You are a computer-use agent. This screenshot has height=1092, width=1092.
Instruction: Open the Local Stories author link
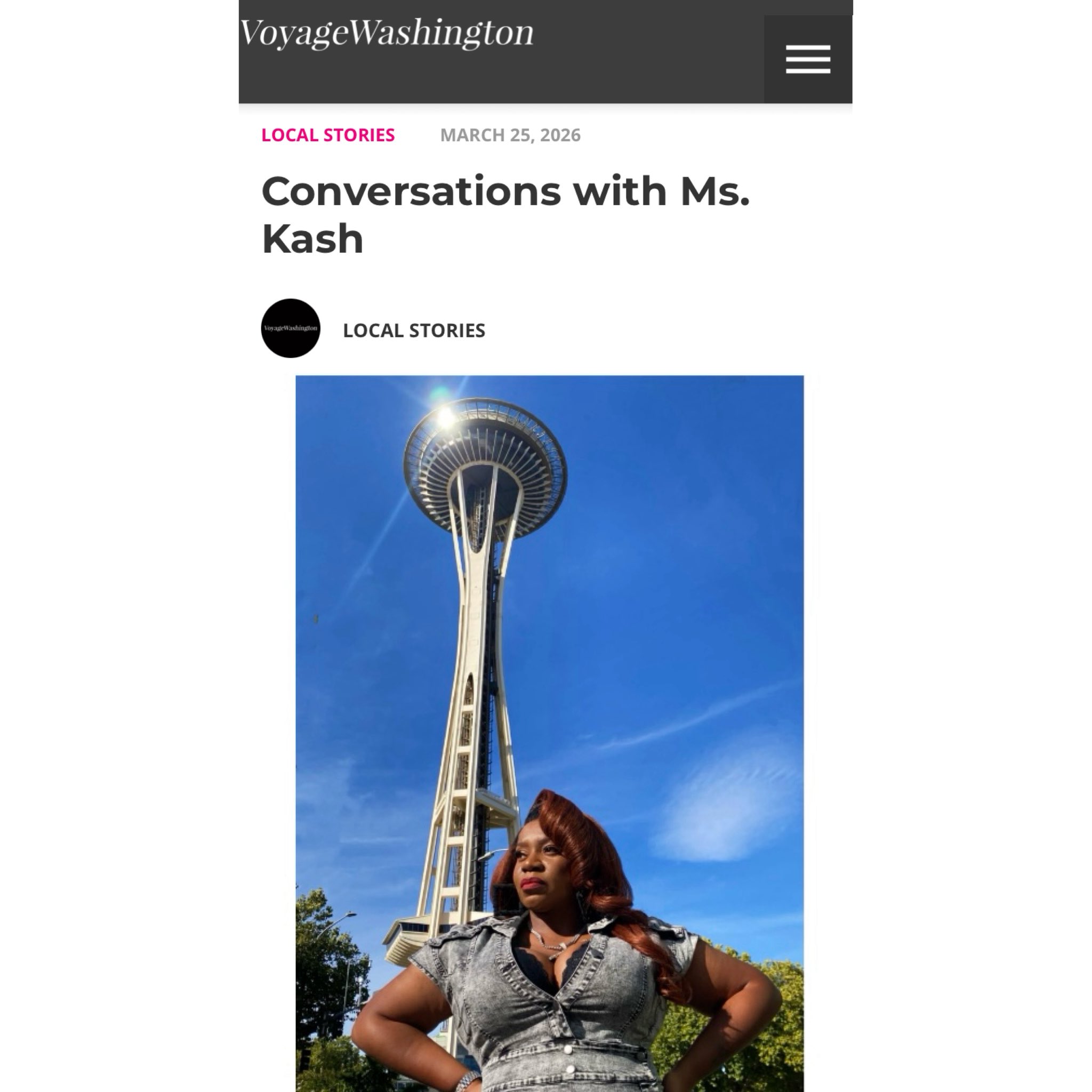tap(414, 330)
